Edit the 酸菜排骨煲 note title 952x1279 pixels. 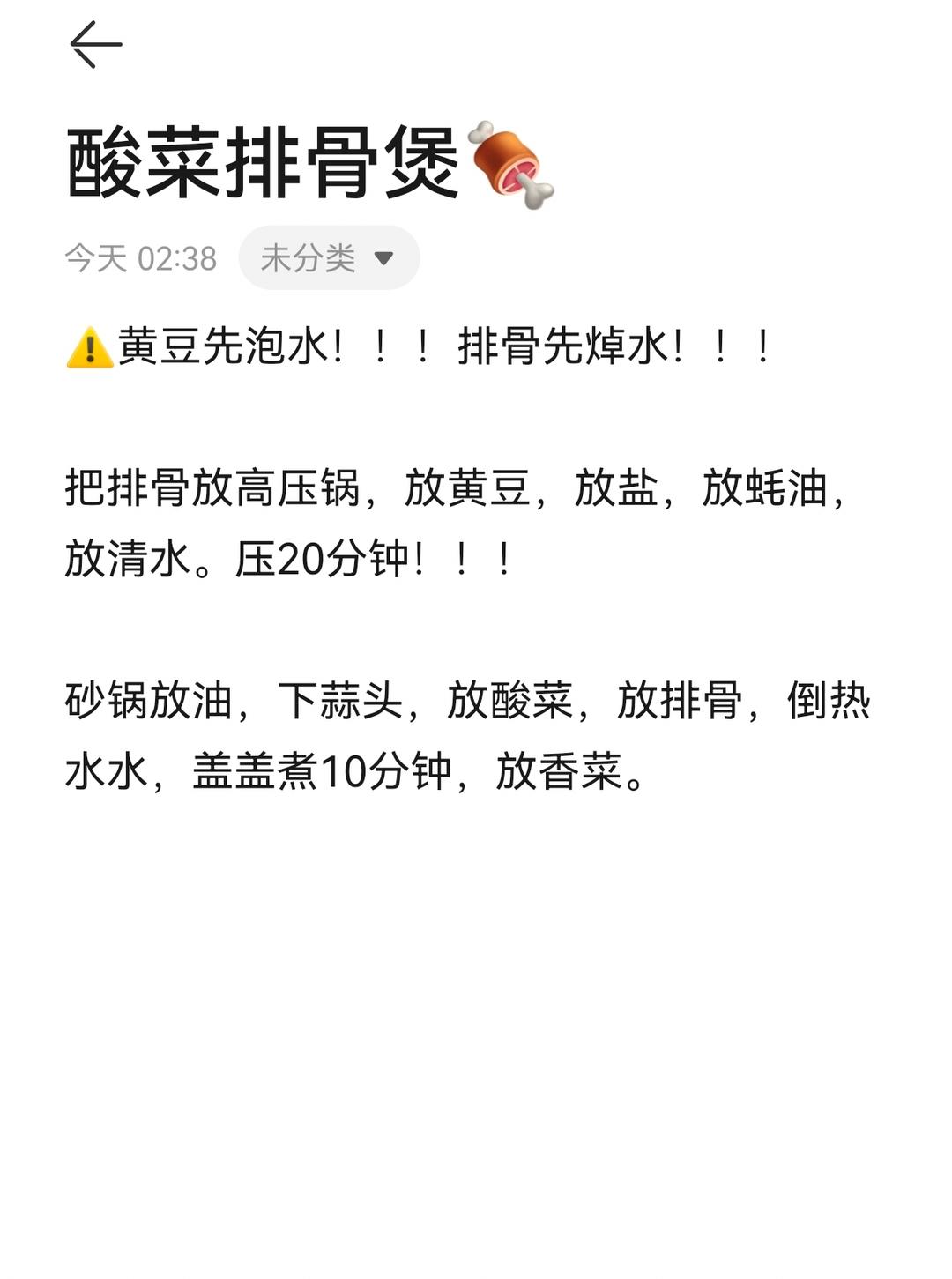tap(264, 165)
